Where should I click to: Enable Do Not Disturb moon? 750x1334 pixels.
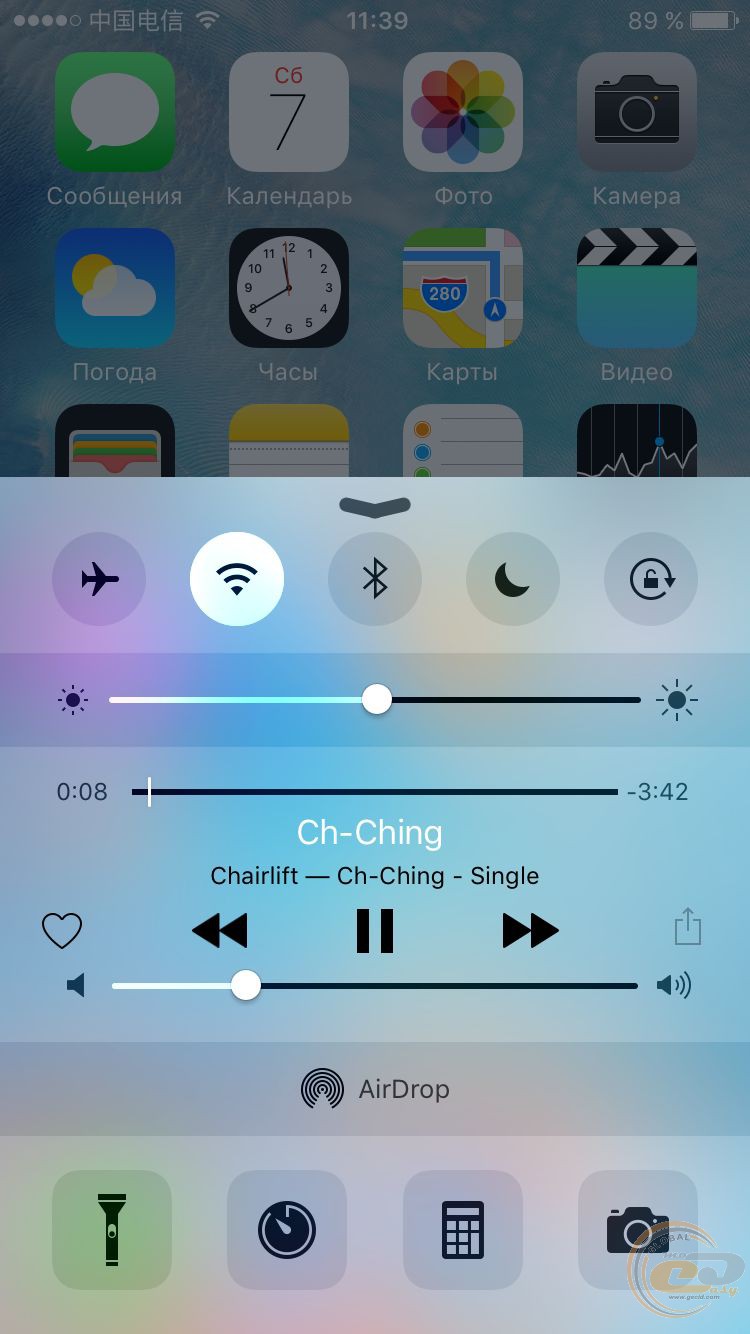(x=513, y=579)
